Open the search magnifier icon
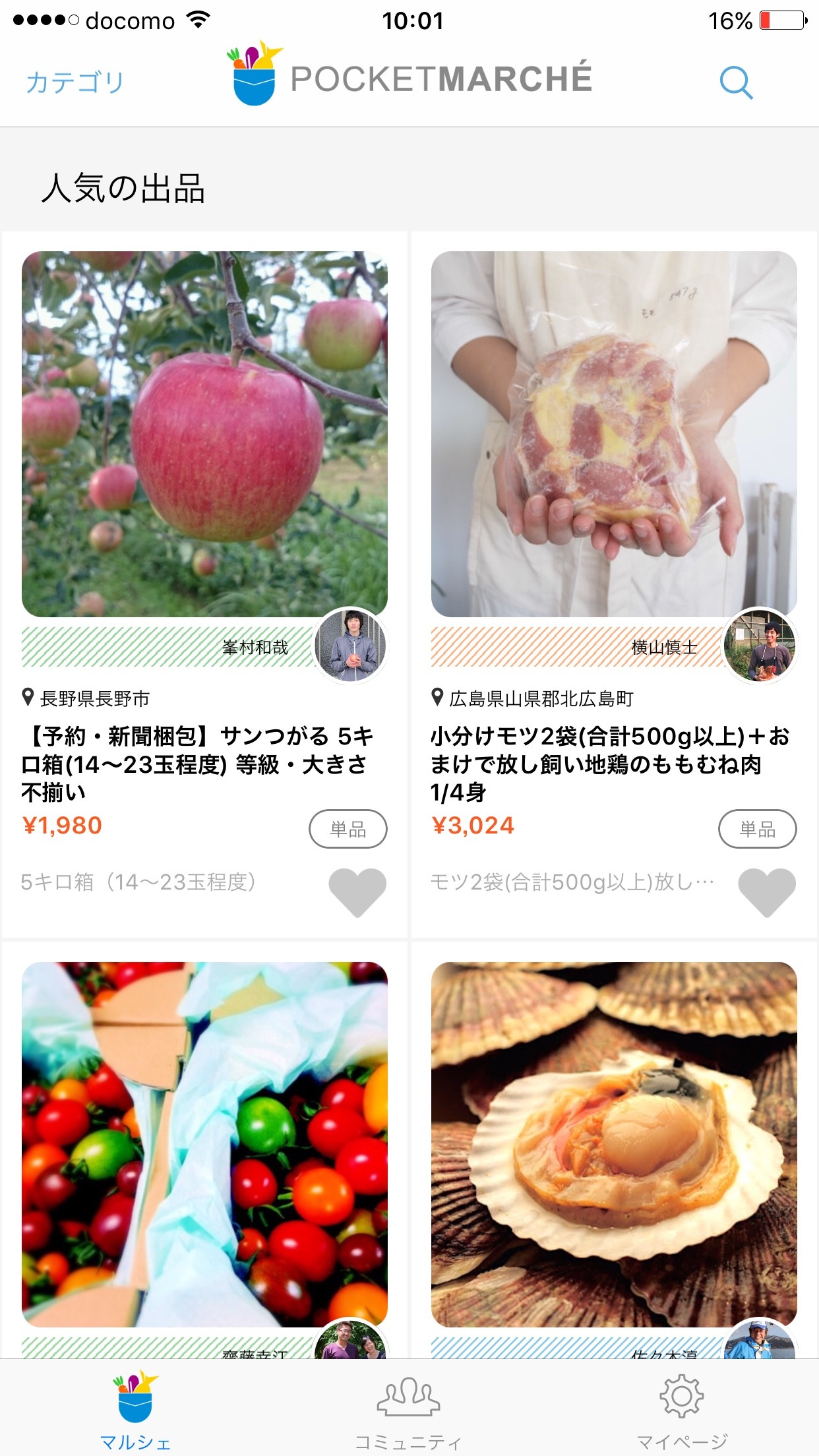Image resolution: width=819 pixels, height=1456 pixels. 736,82
